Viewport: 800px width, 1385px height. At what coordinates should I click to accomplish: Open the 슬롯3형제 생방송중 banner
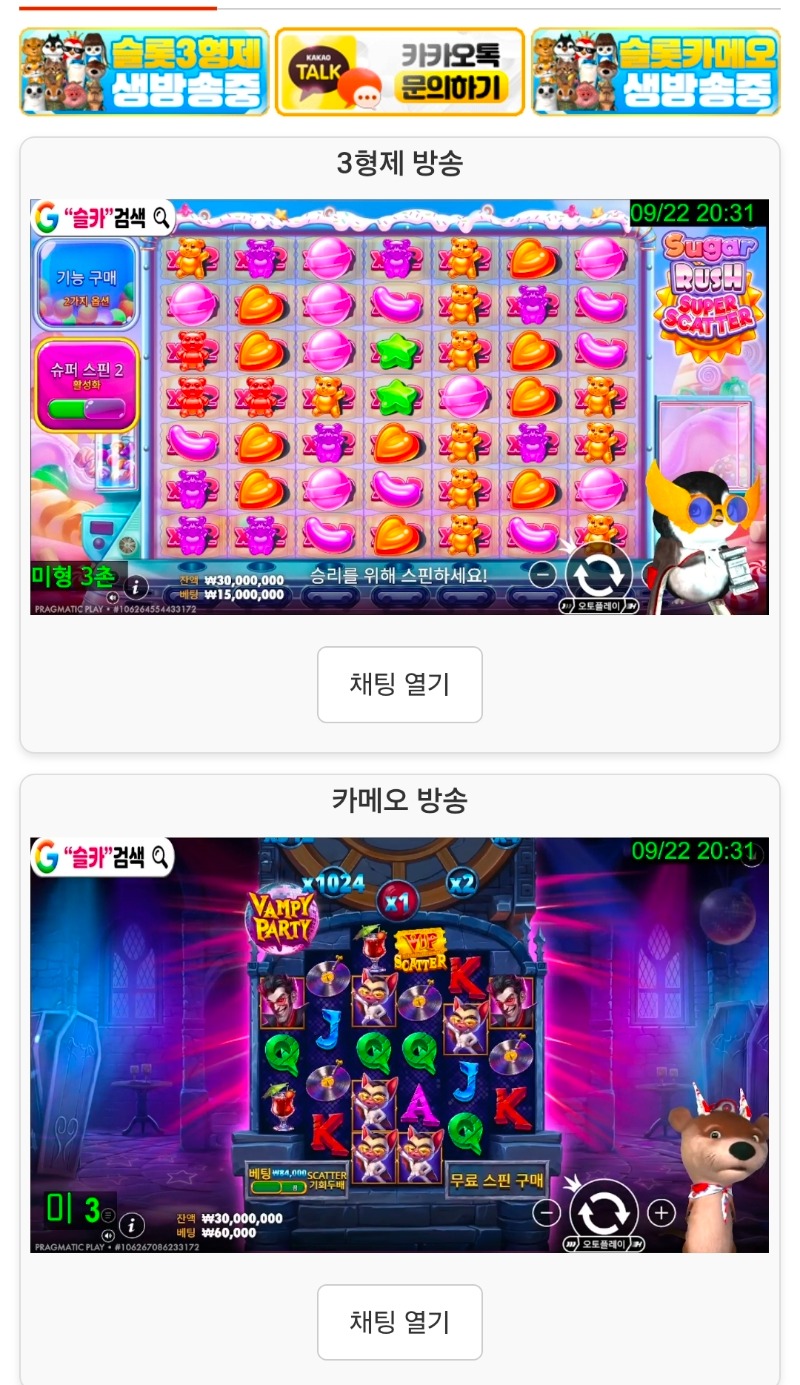pyautogui.click(x=144, y=72)
